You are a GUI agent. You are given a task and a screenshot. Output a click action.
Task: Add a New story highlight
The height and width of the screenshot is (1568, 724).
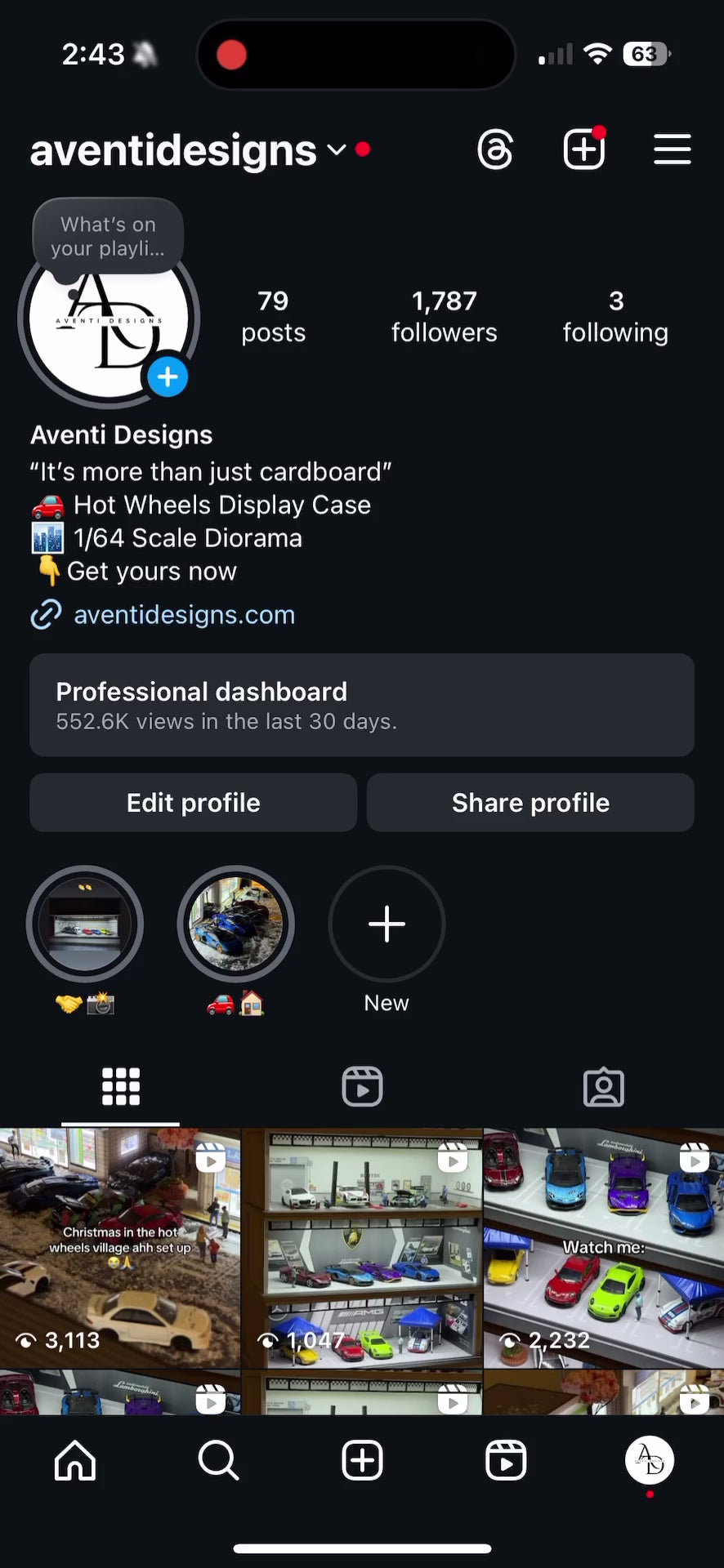pyautogui.click(x=387, y=924)
